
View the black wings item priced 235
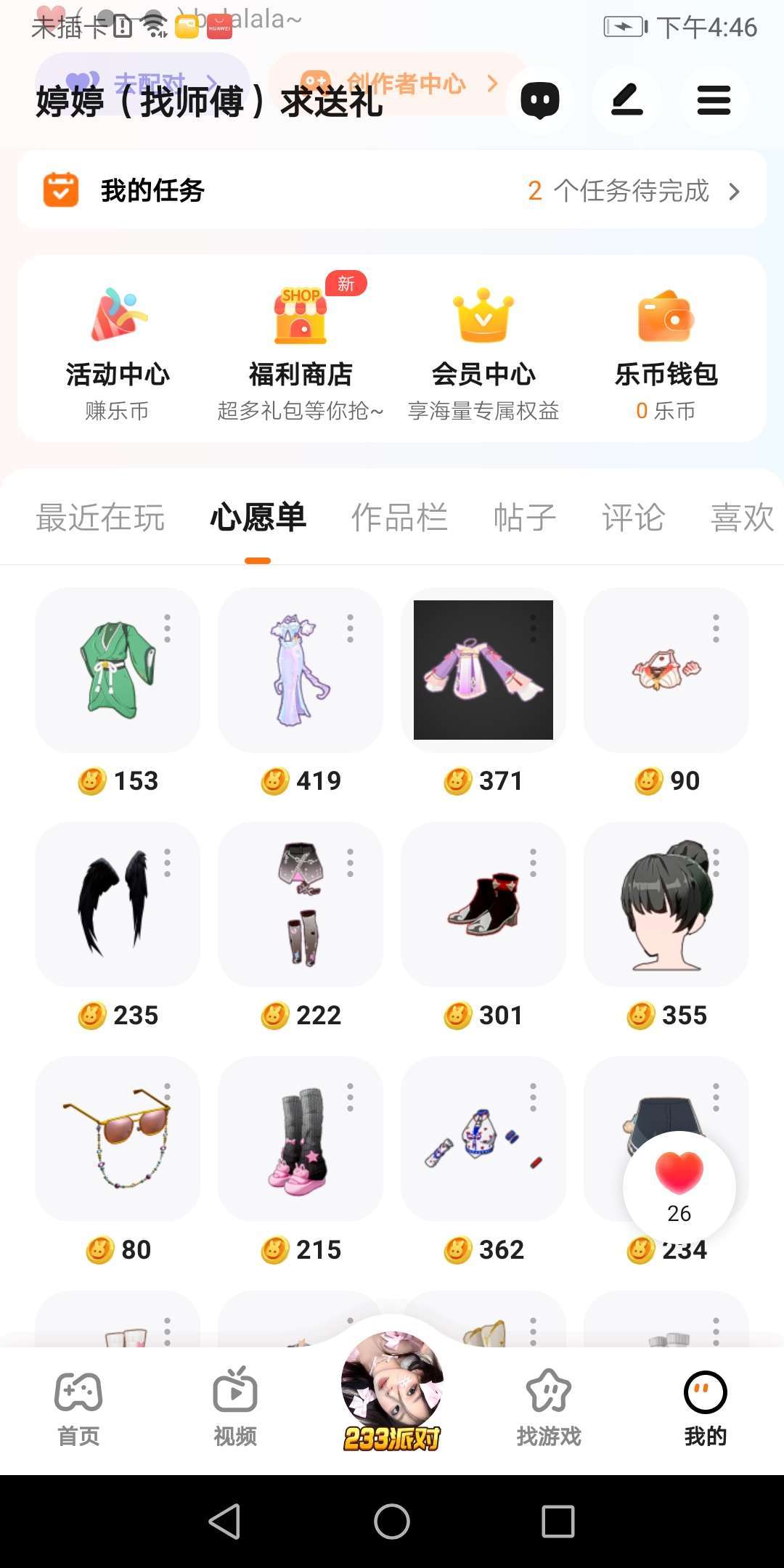(x=116, y=905)
